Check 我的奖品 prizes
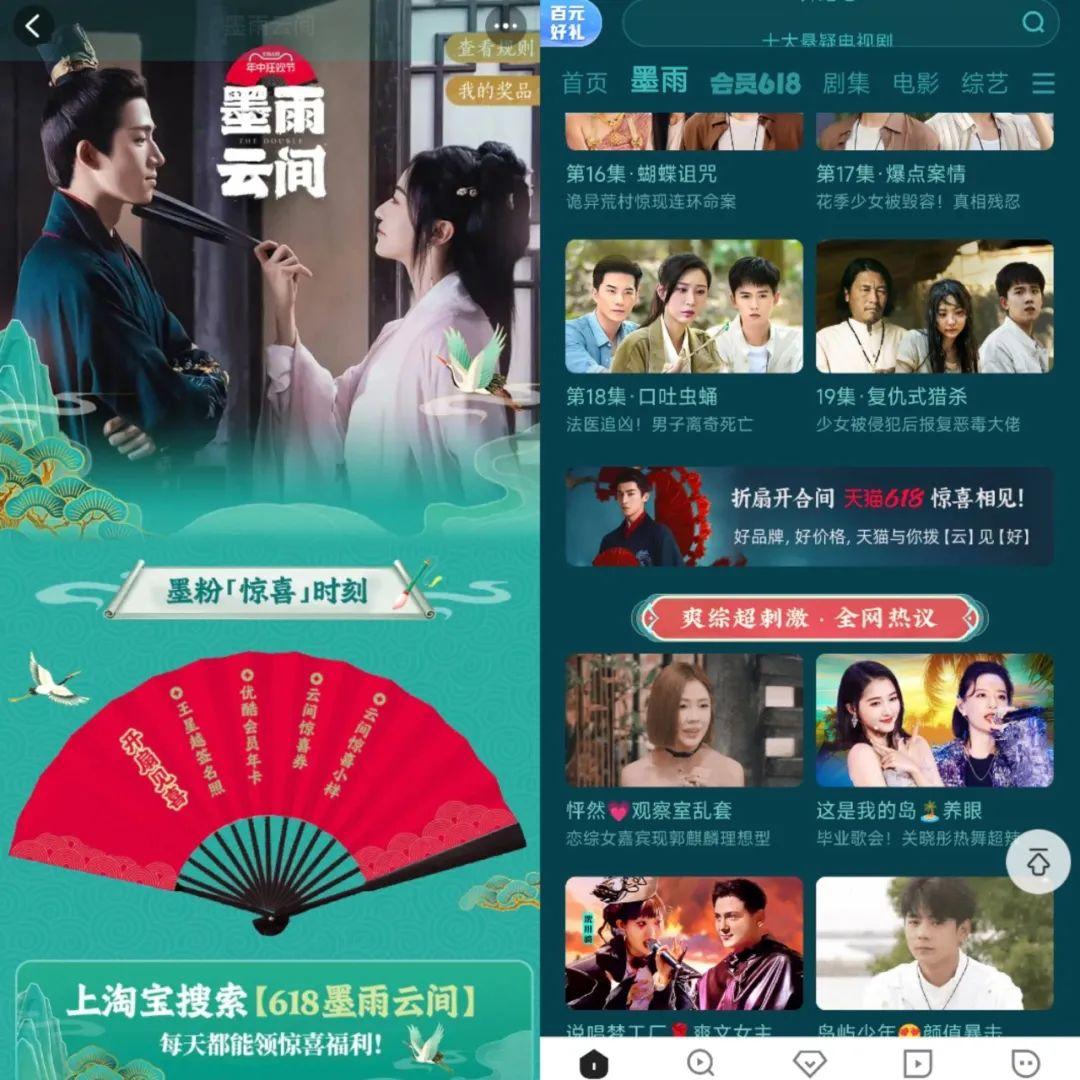This screenshot has width=1080, height=1080. [494, 90]
